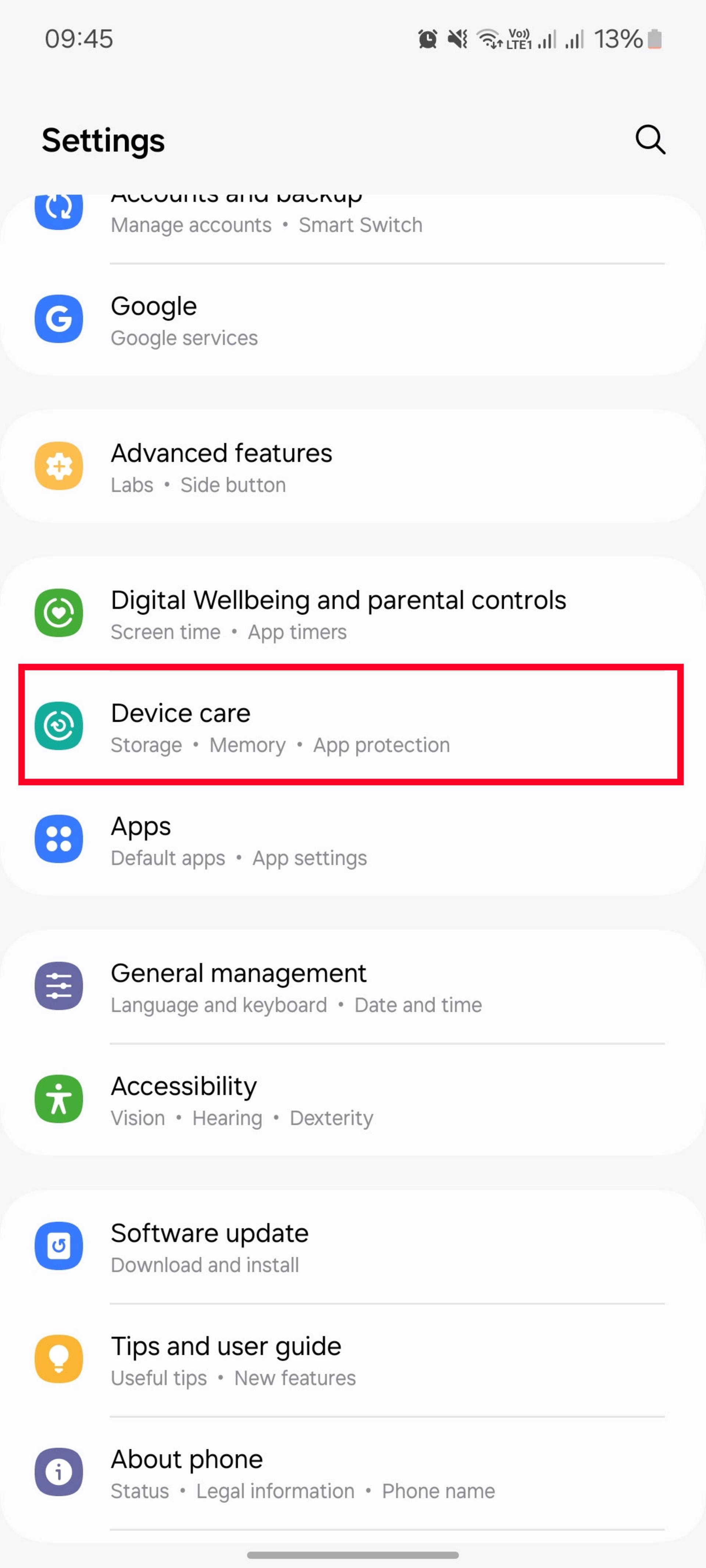Go to General management
This screenshot has height=1568, width=706.
pos(353,987)
